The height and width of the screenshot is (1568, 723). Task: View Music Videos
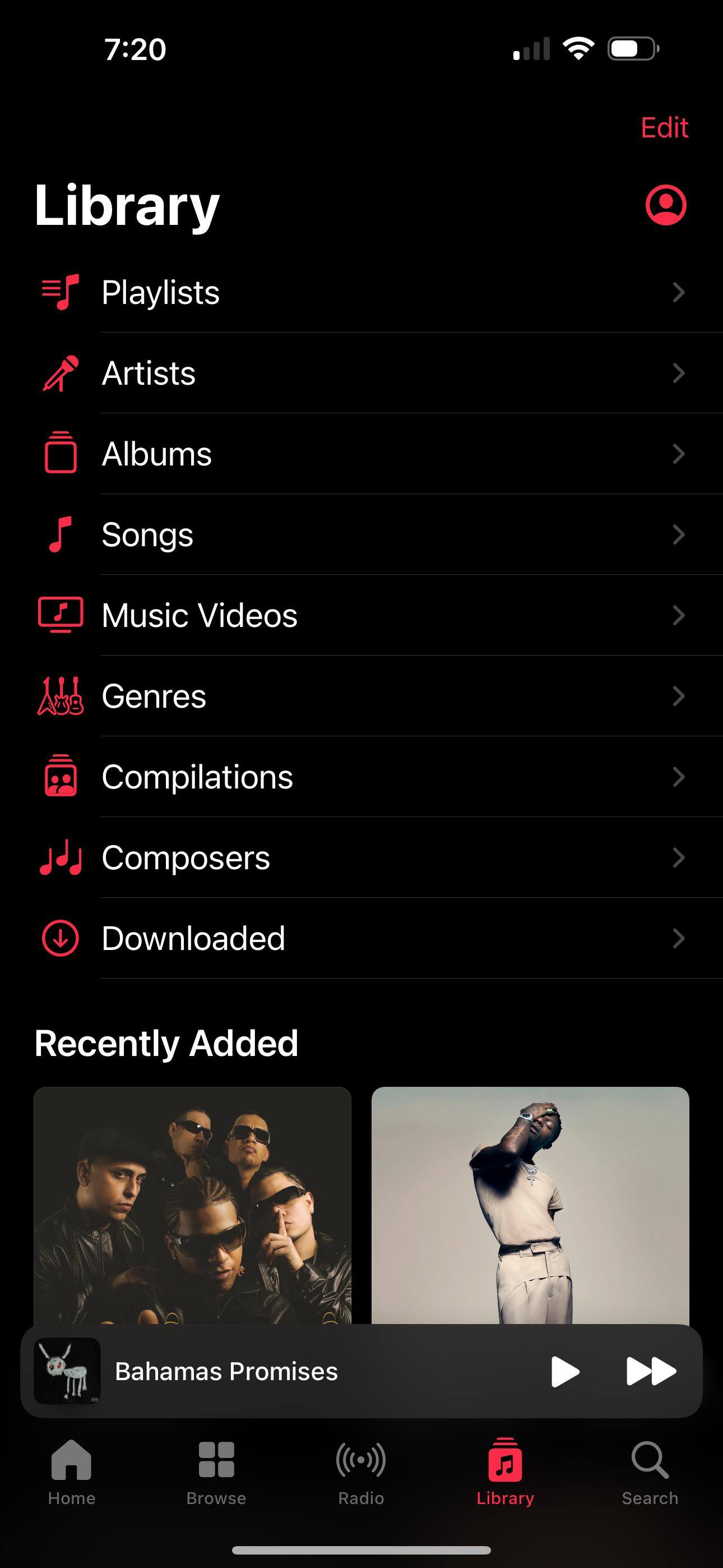361,615
